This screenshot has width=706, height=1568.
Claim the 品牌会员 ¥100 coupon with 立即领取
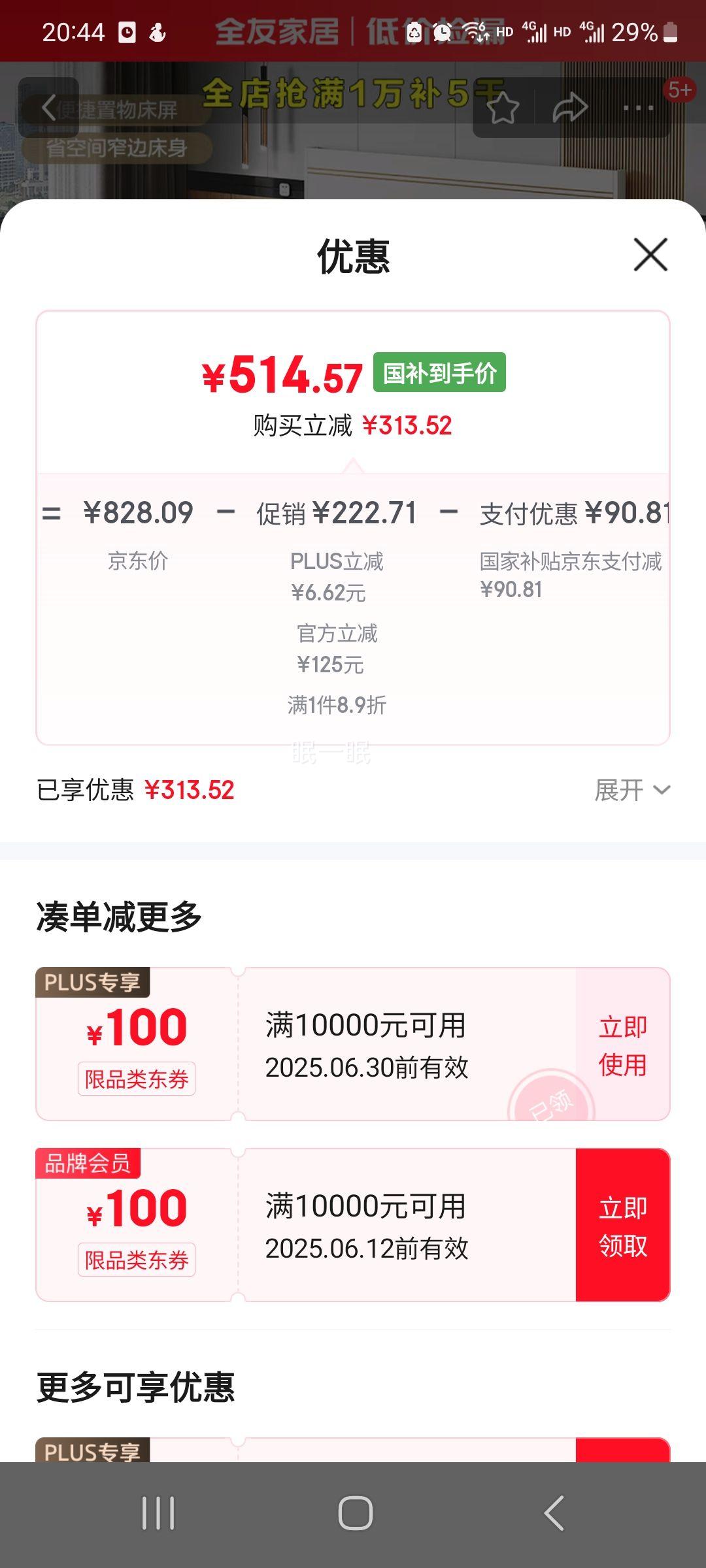(x=622, y=1226)
